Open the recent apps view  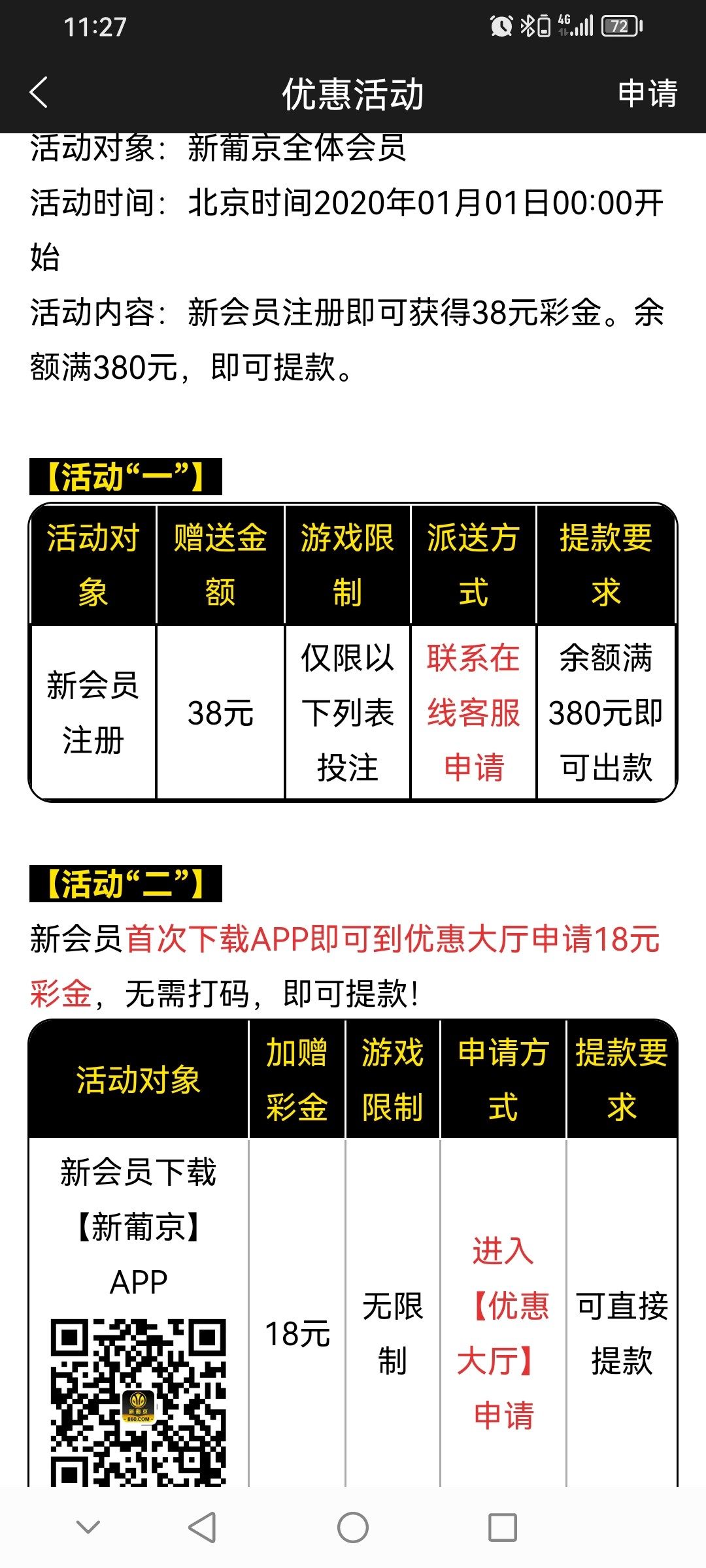(x=503, y=1527)
